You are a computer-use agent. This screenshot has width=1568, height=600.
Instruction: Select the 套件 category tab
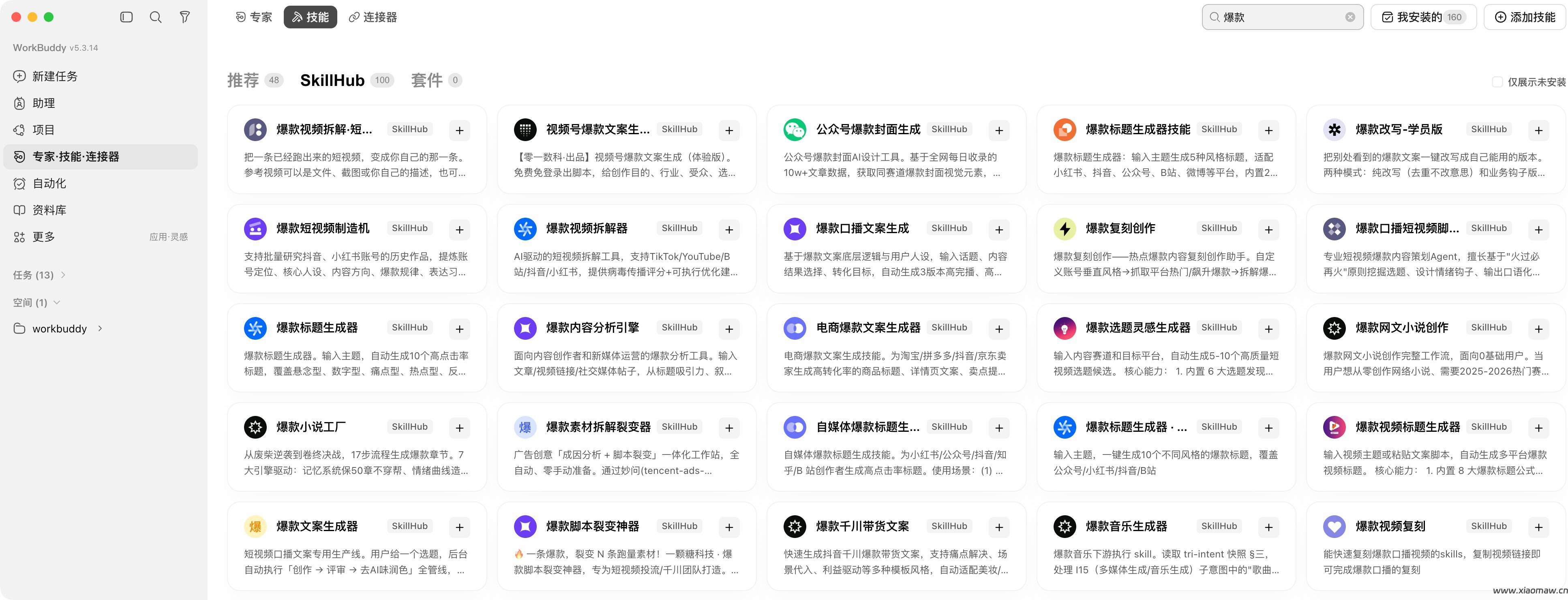pos(436,80)
